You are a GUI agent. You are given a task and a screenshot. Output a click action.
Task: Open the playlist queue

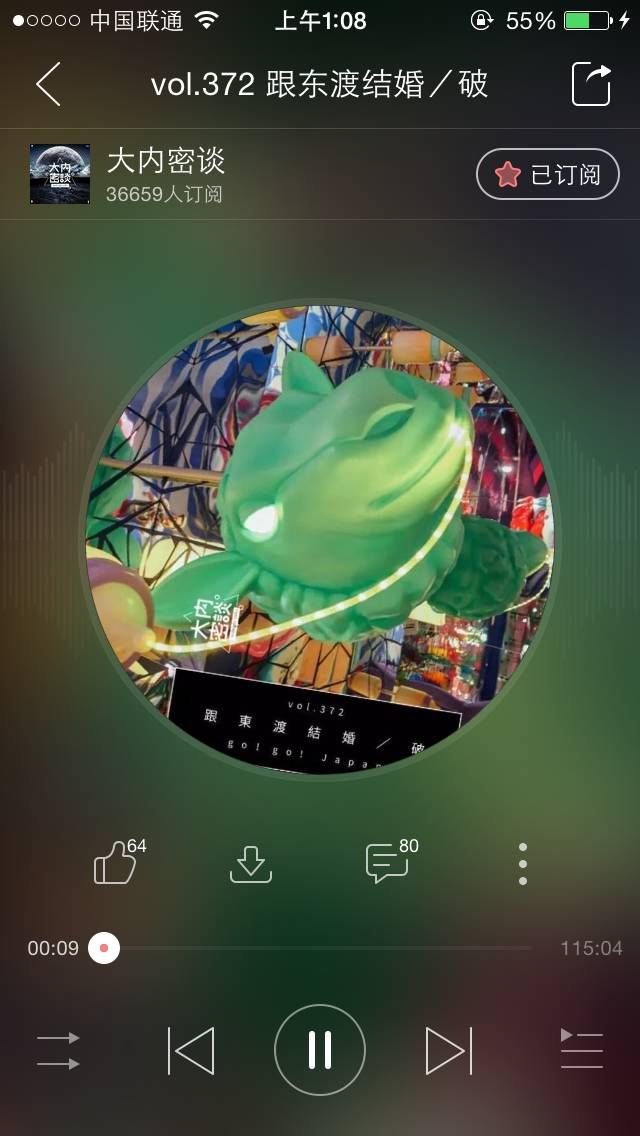582,1048
